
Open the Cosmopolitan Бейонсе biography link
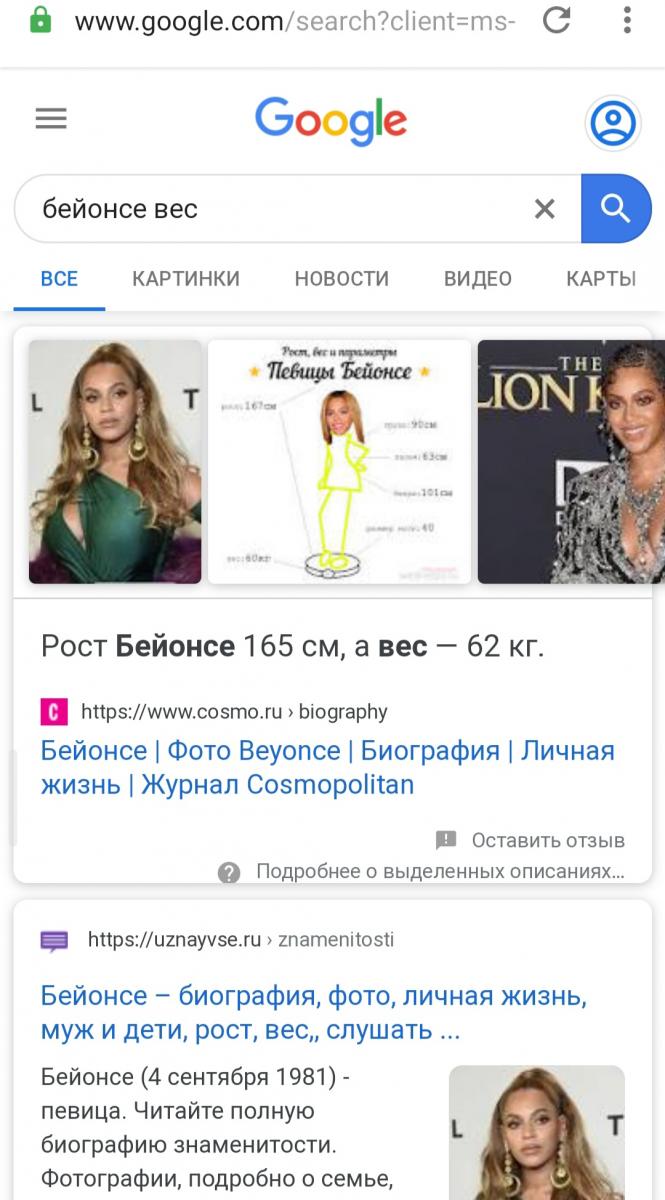328,767
